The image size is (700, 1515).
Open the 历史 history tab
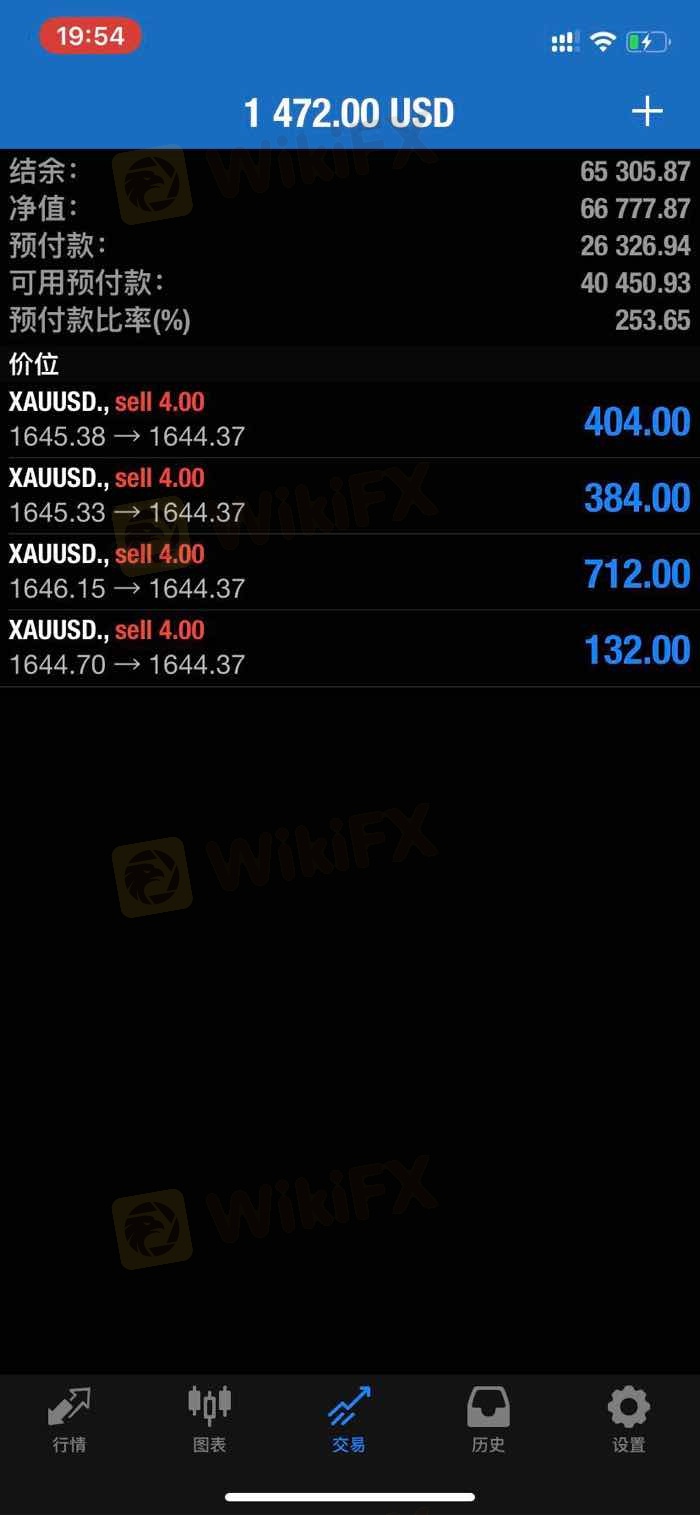pos(488,1420)
